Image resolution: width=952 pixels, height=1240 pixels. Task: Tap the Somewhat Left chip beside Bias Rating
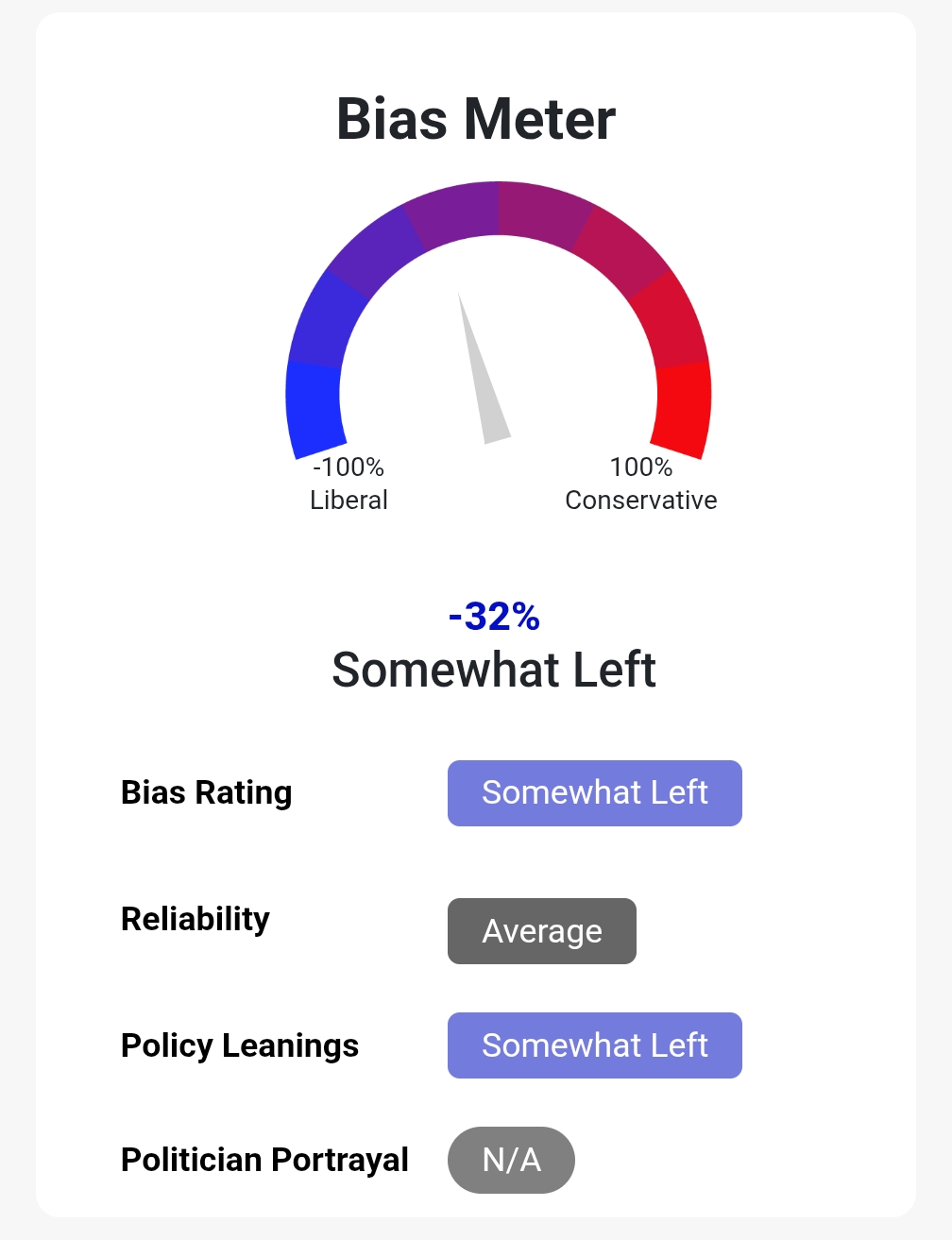point(594,793)
